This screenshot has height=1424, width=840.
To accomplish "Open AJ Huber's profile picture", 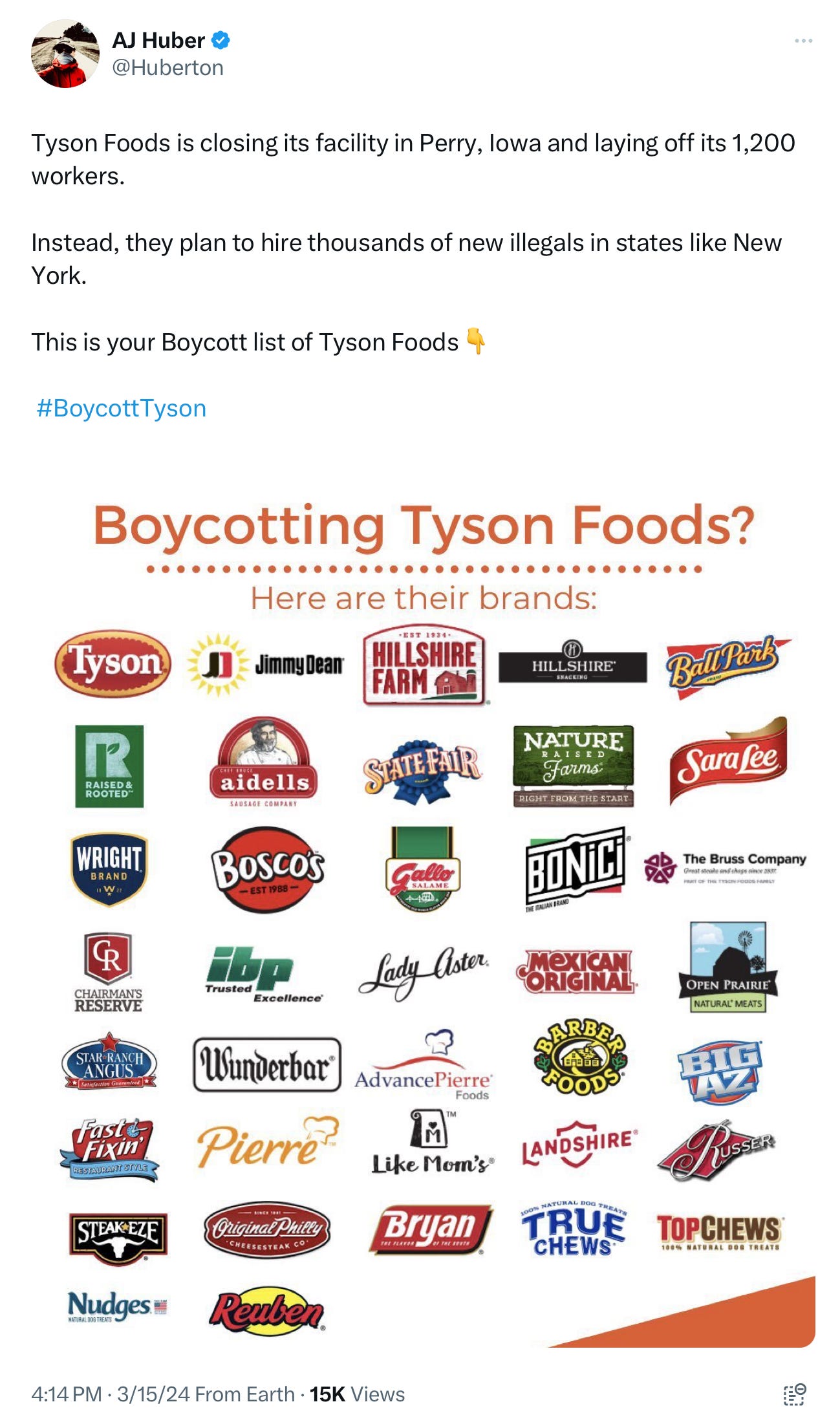I will (65, 54).
